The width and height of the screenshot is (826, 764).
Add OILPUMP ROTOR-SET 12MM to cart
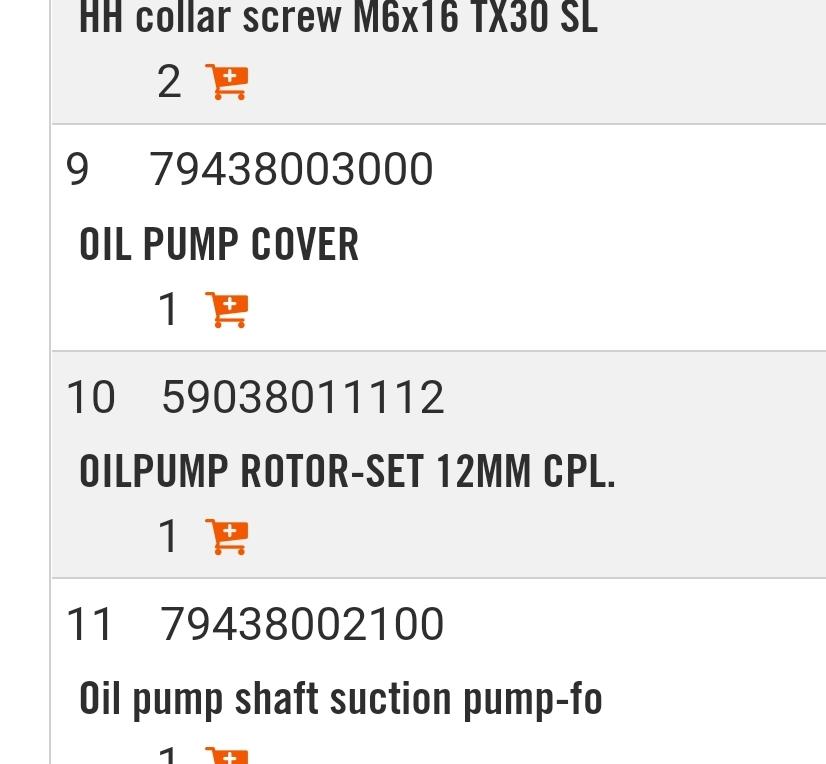coord(226,537)
